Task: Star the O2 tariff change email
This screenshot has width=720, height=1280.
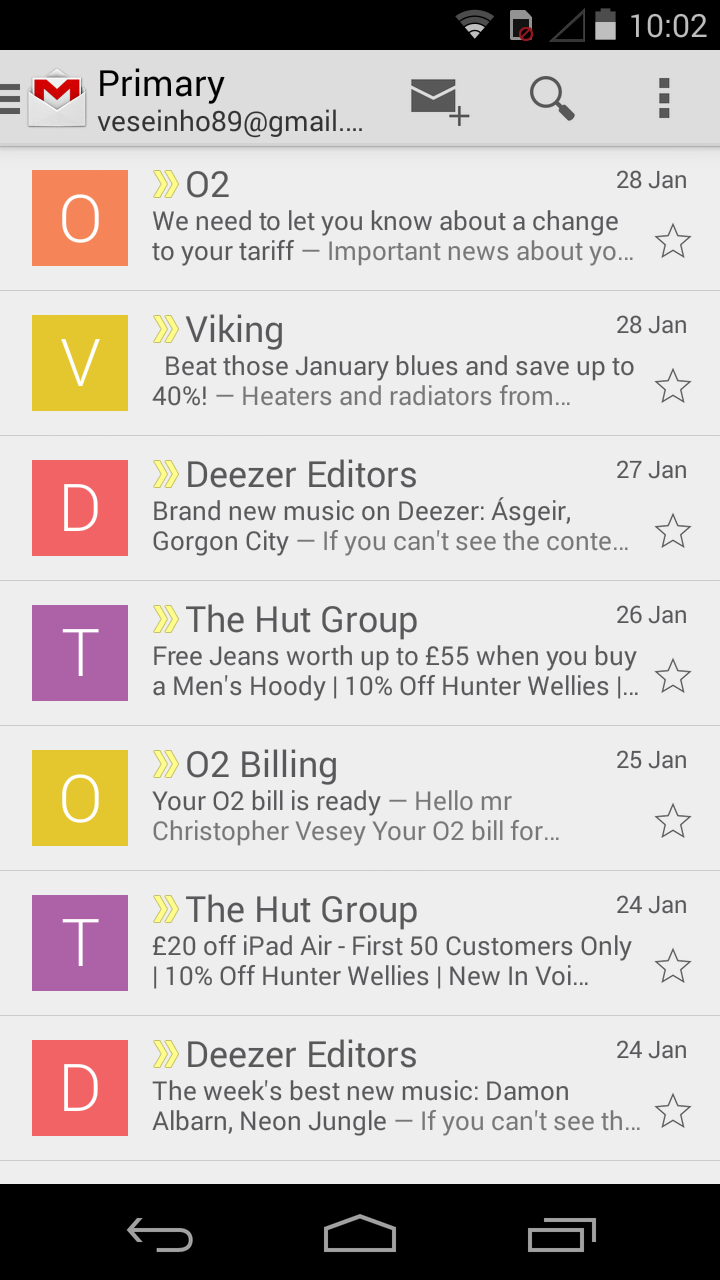Action: [672, 241]
